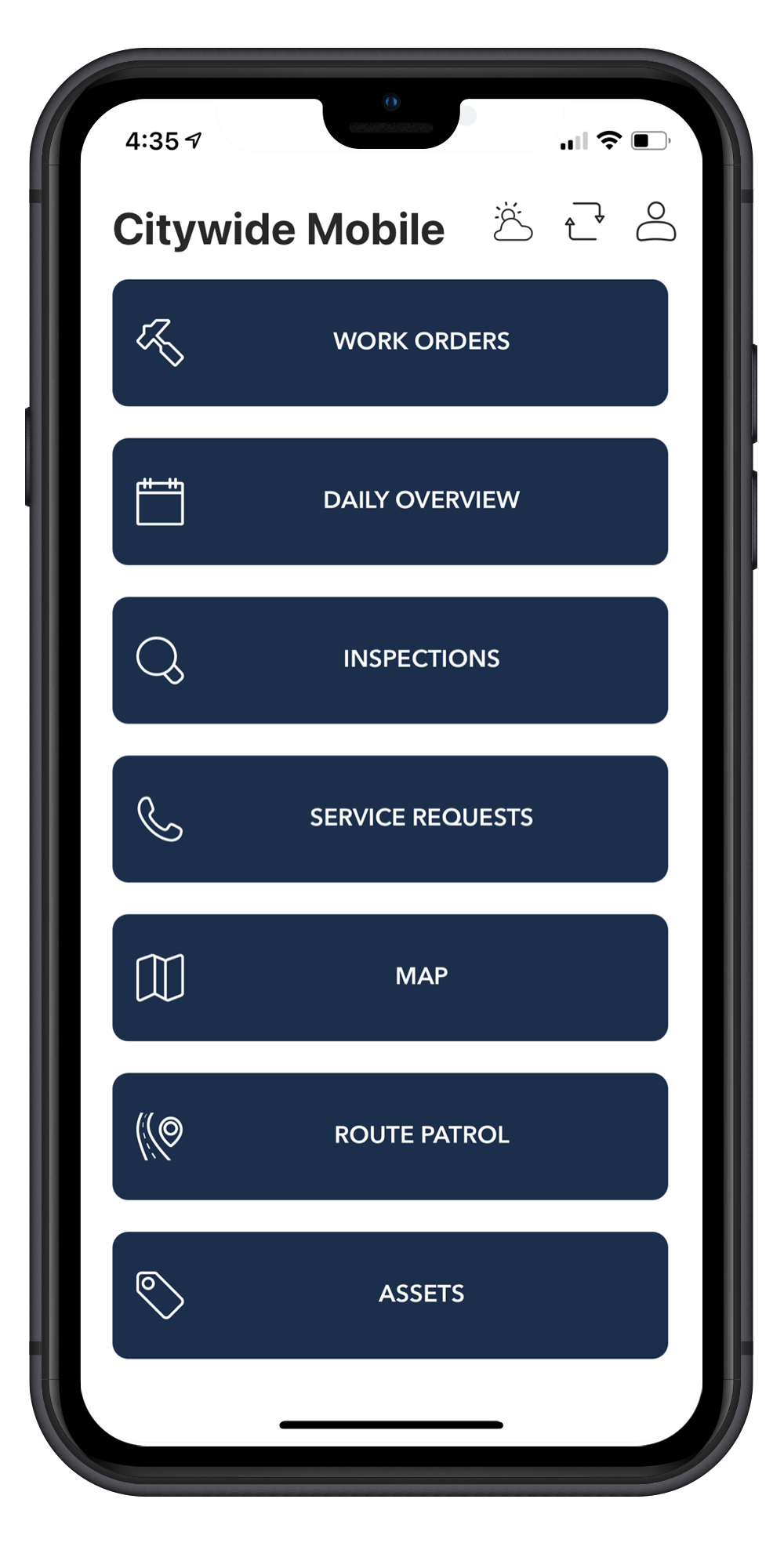The width and height of the screenshot is (784, 1568).
Task: Go to Daily Overview
Action: coord(390,502)
